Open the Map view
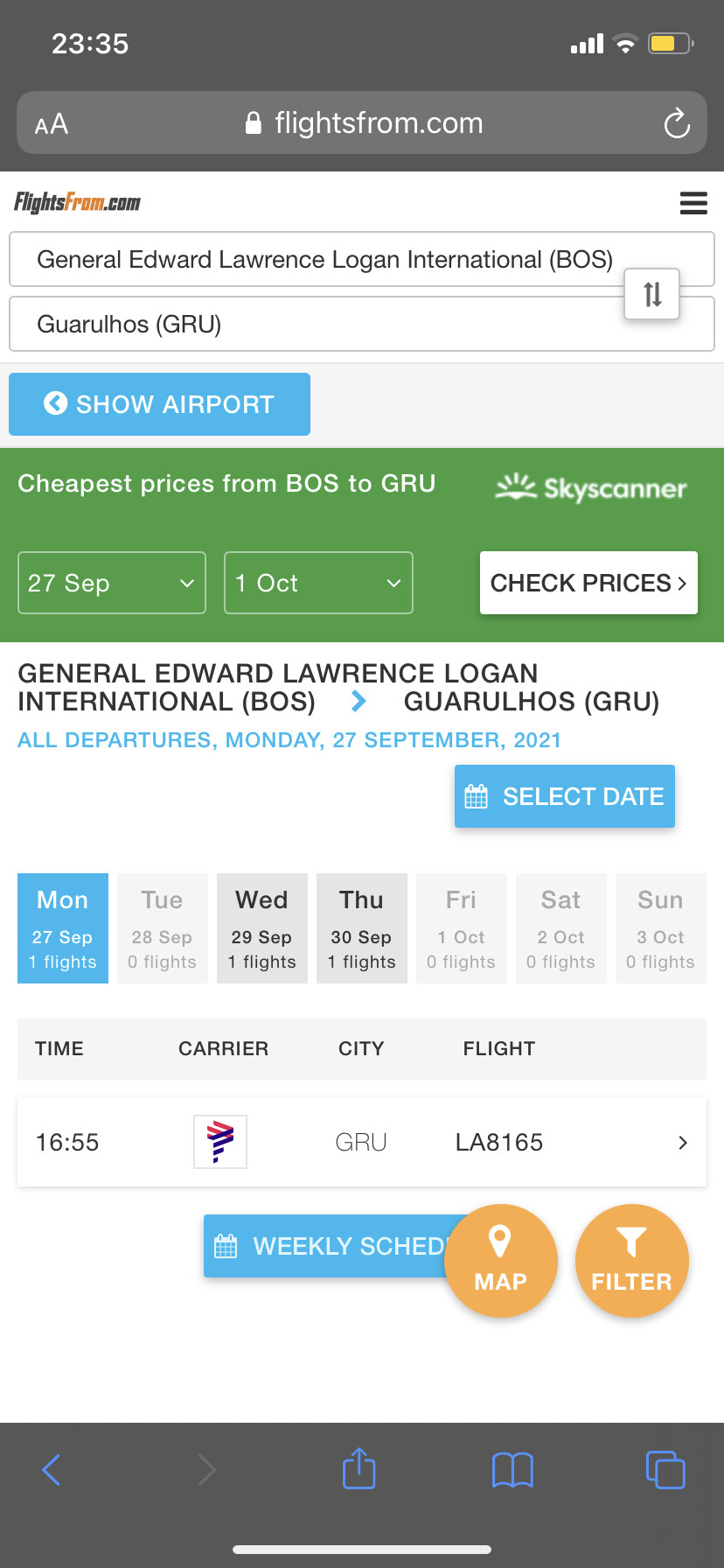This screenshot has height=1568, width=724. click(500, 1260)
